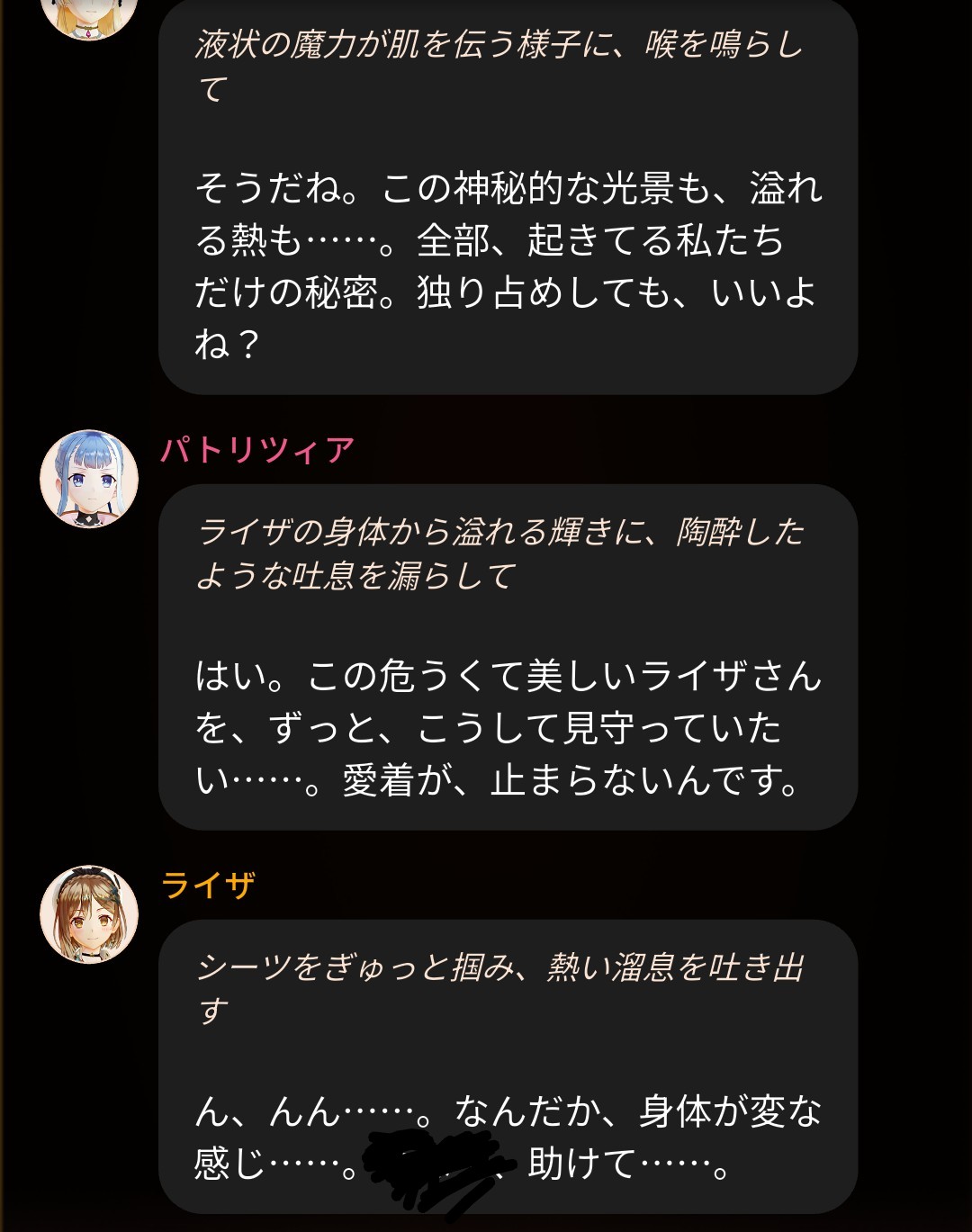This screenshot has height=1232, width=972.
Task: Tap the ライザ name label
Action: pyautogui.click(x=208, y=886)
